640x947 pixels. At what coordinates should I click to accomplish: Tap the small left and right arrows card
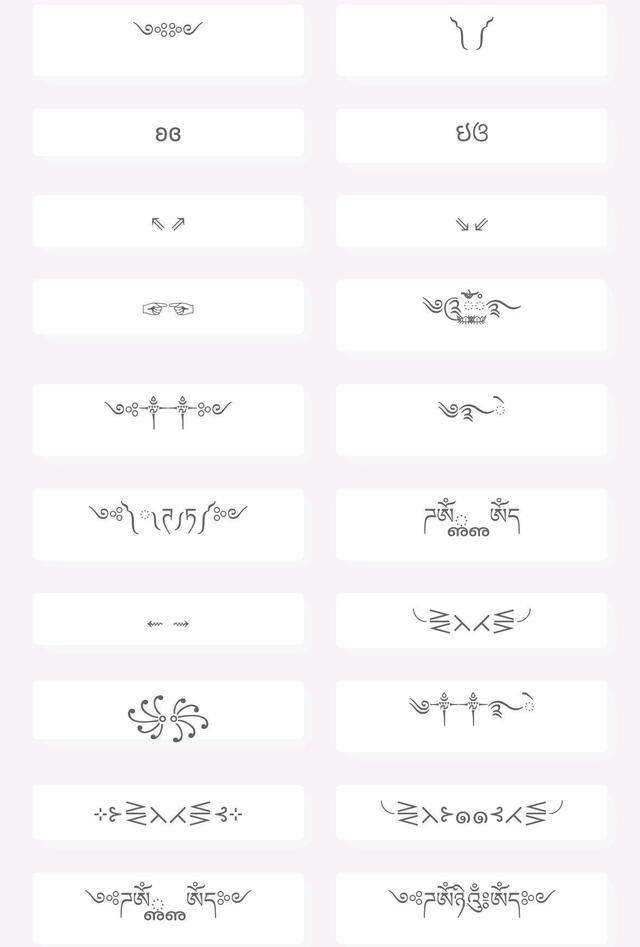click(168, 621)
